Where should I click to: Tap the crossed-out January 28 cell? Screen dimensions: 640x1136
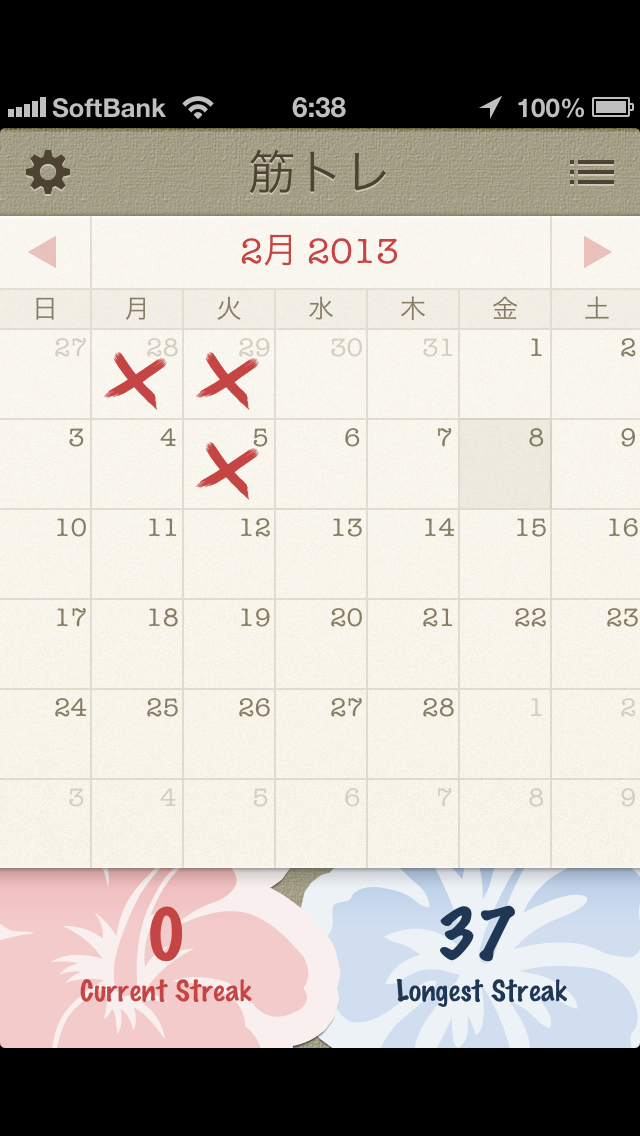tap(137, 374)
